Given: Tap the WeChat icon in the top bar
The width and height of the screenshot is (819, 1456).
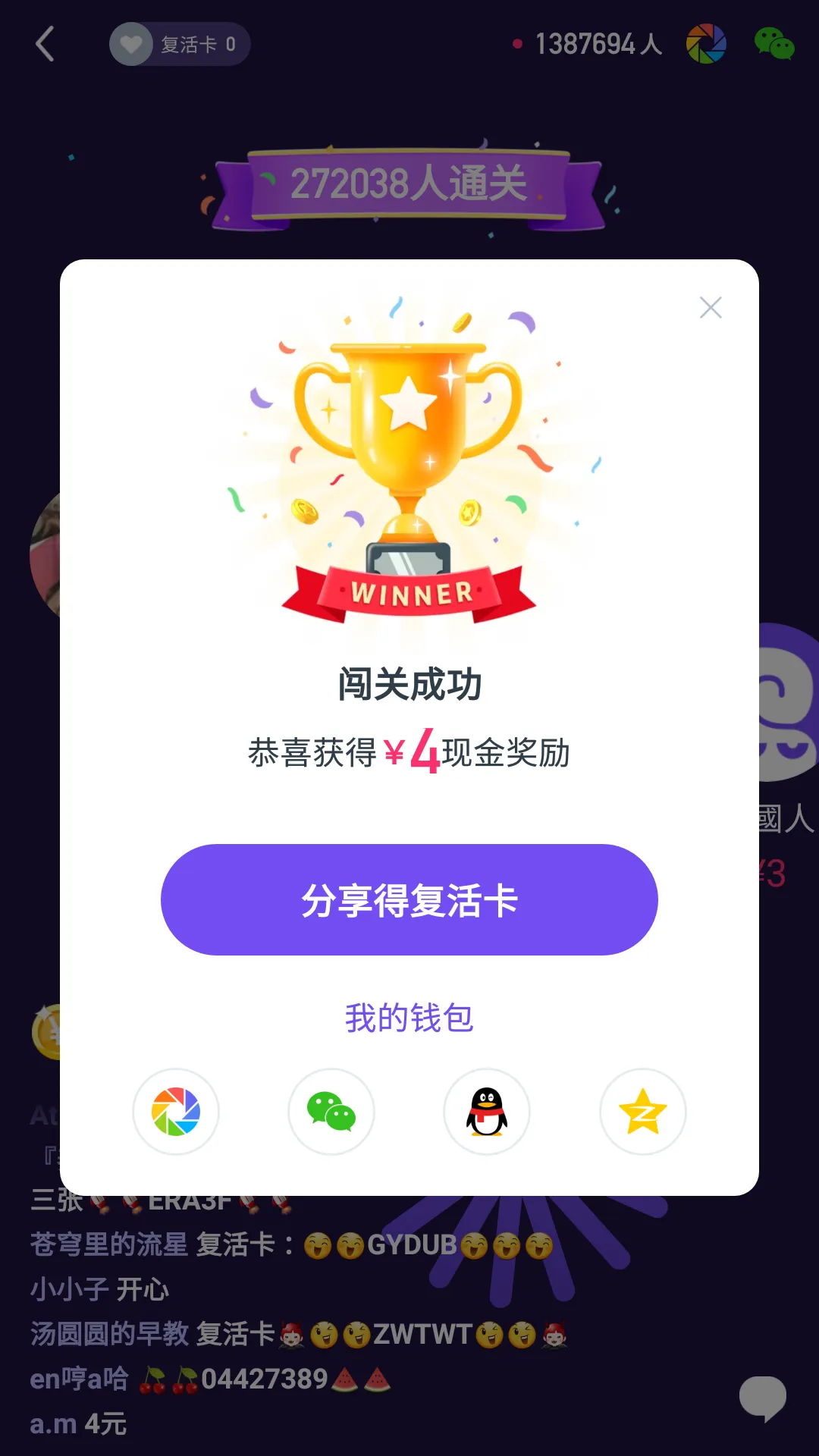Looking at the screenshot, I should [x=773, y=44].
